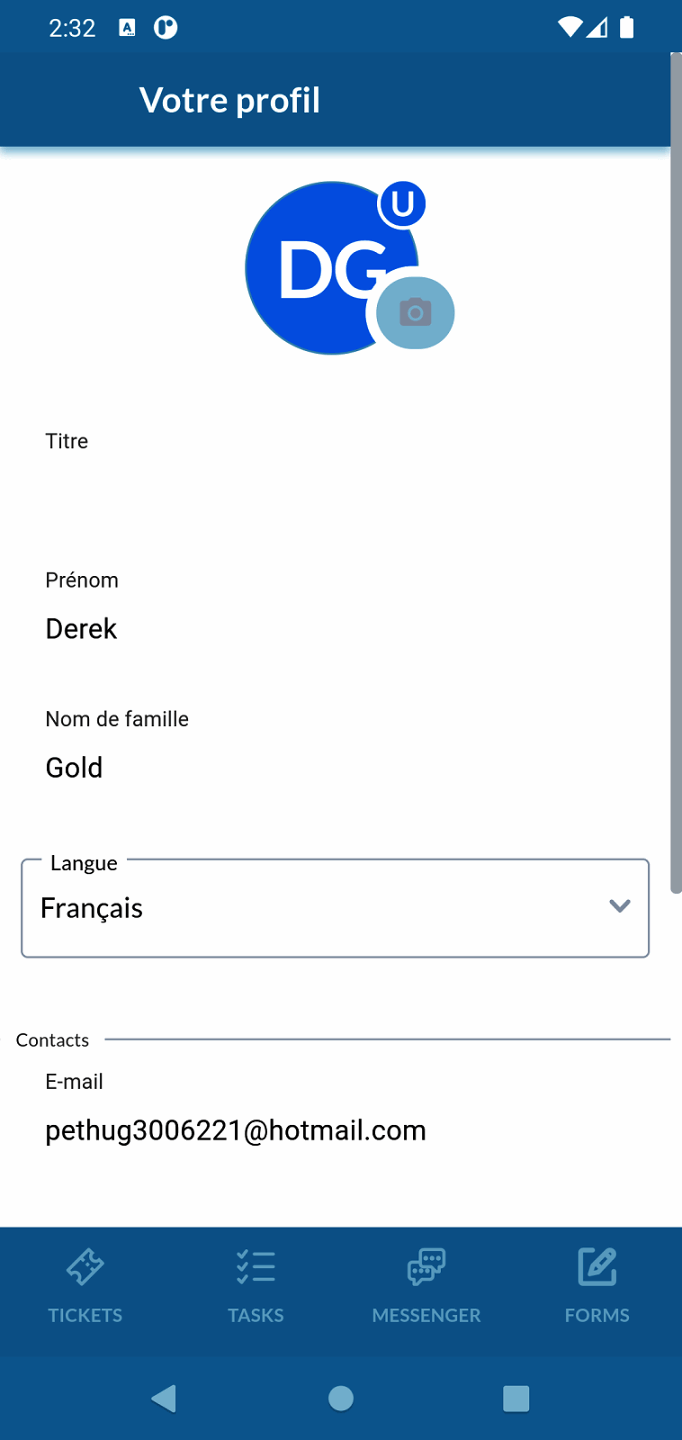Tap the camera icon to change profile photo
682x1440 pixels.
415,313
